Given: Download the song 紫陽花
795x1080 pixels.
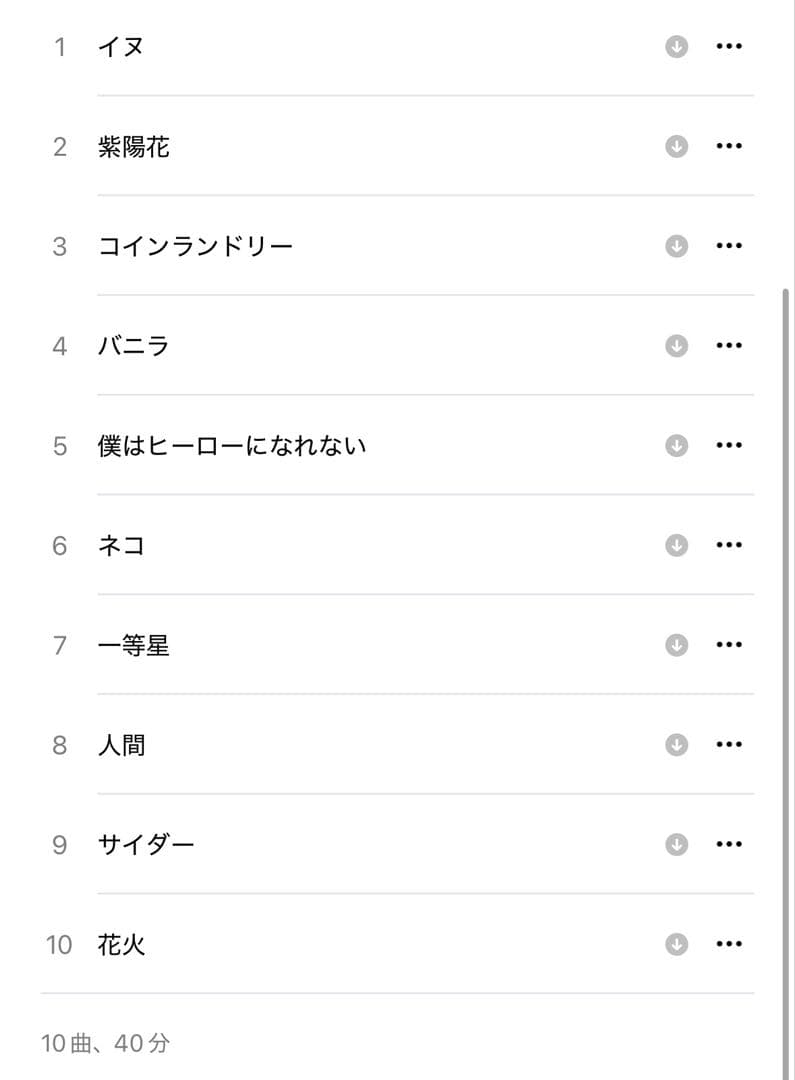Looking at the screenshot, I should [x=676, y=145].
